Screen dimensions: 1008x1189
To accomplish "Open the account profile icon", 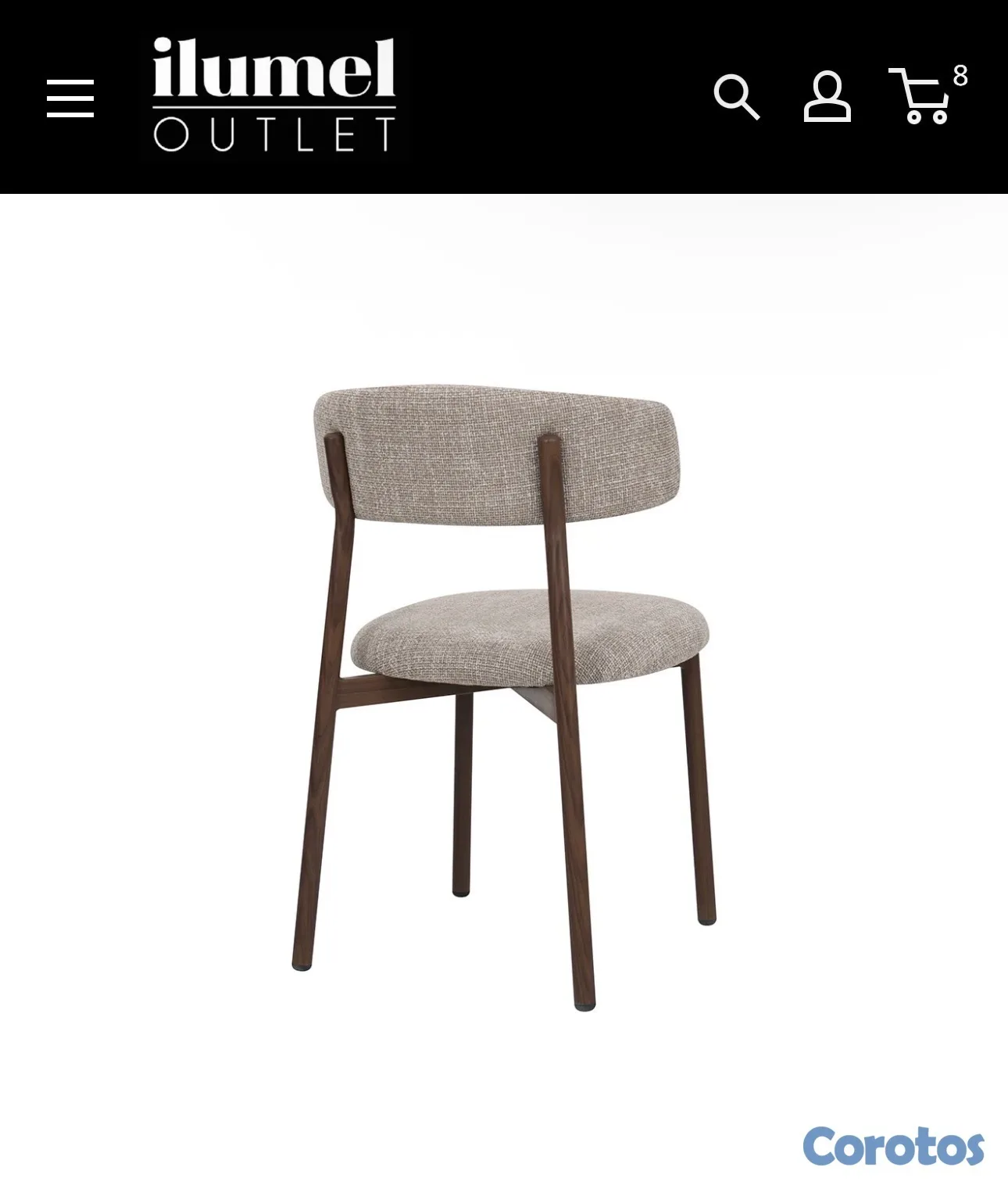I will click(x=827, y=97).
